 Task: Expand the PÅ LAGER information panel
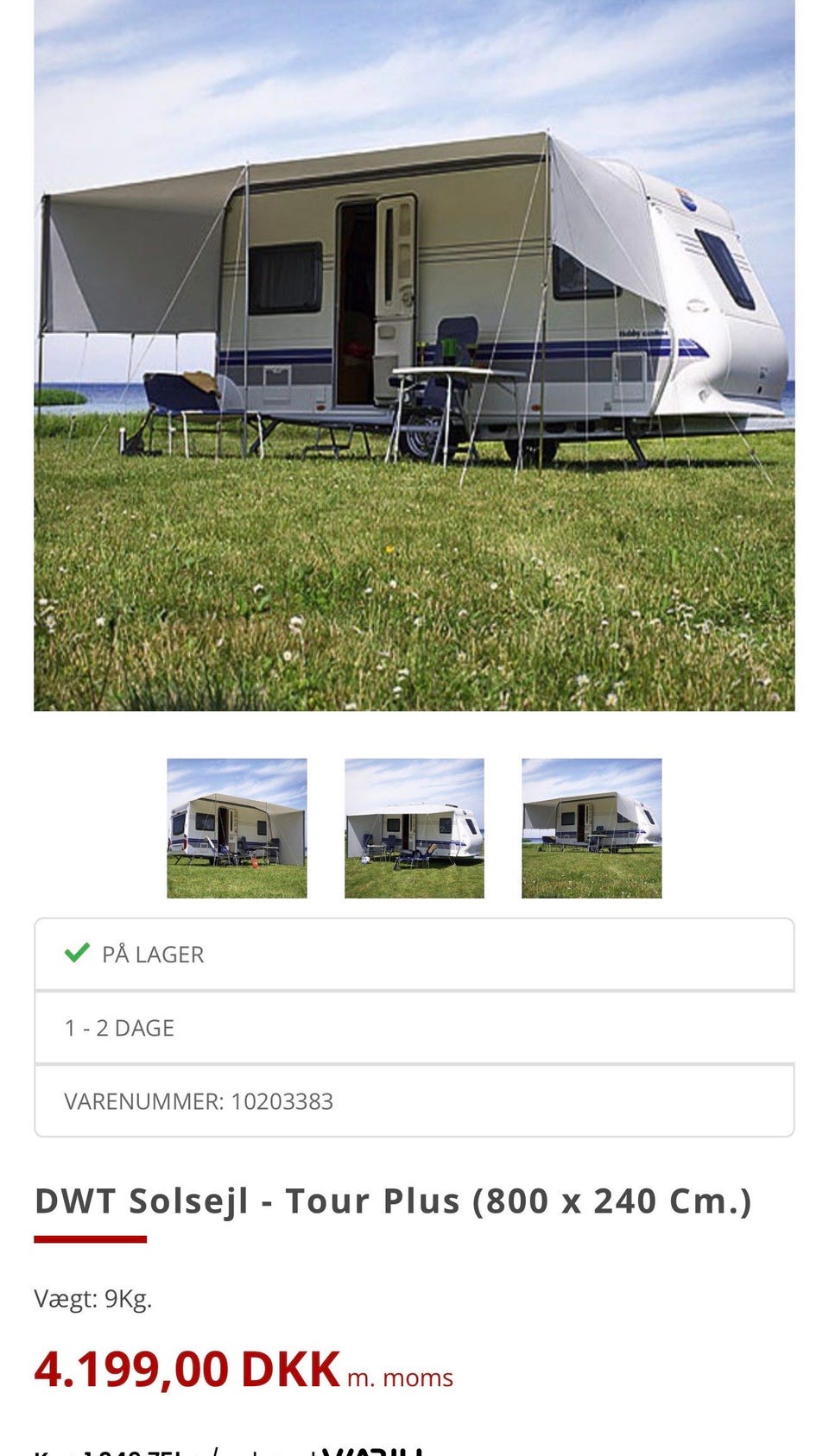[x=414, y=954]
